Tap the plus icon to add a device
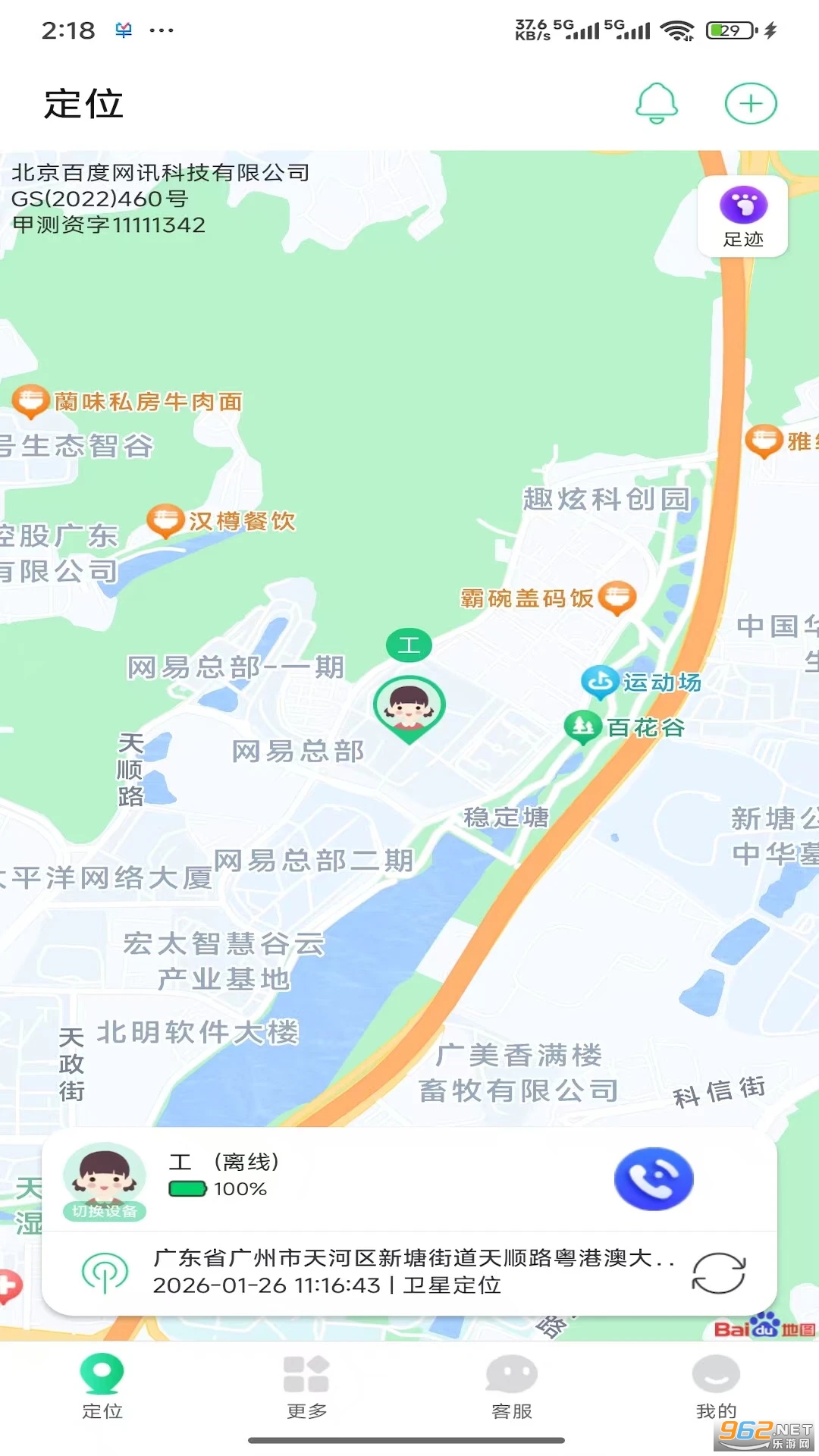This screenshot has width=819, height=1456. pyautogui.click(x=751, y=104)
